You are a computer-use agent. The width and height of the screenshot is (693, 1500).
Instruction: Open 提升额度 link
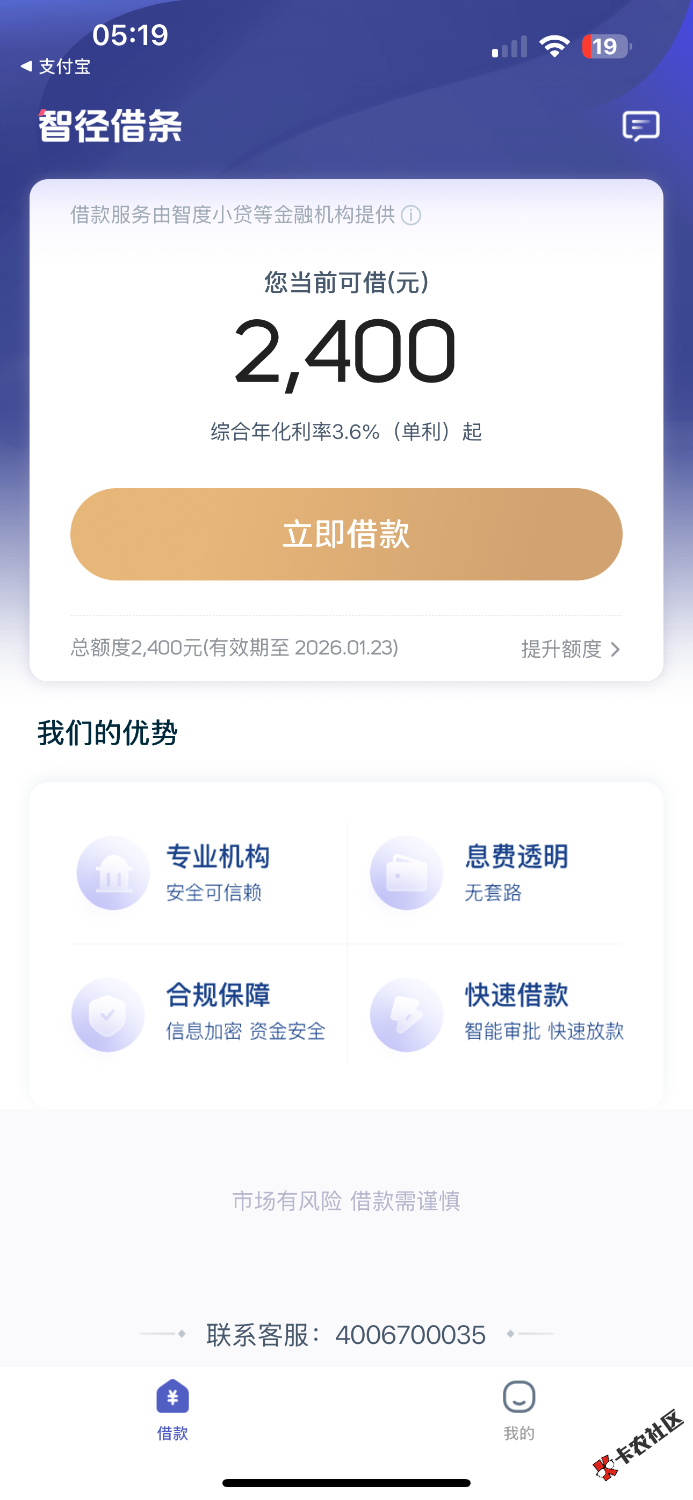570,649
